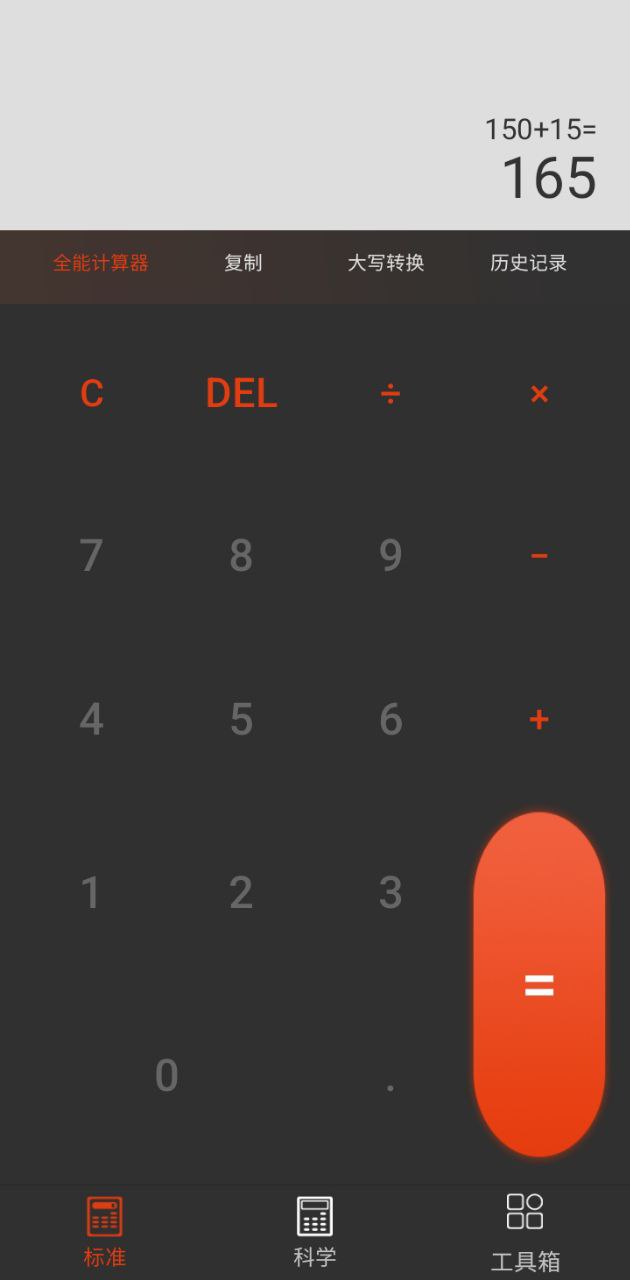Open 大写转换 uppercase conversion

(x=386, y=263)
